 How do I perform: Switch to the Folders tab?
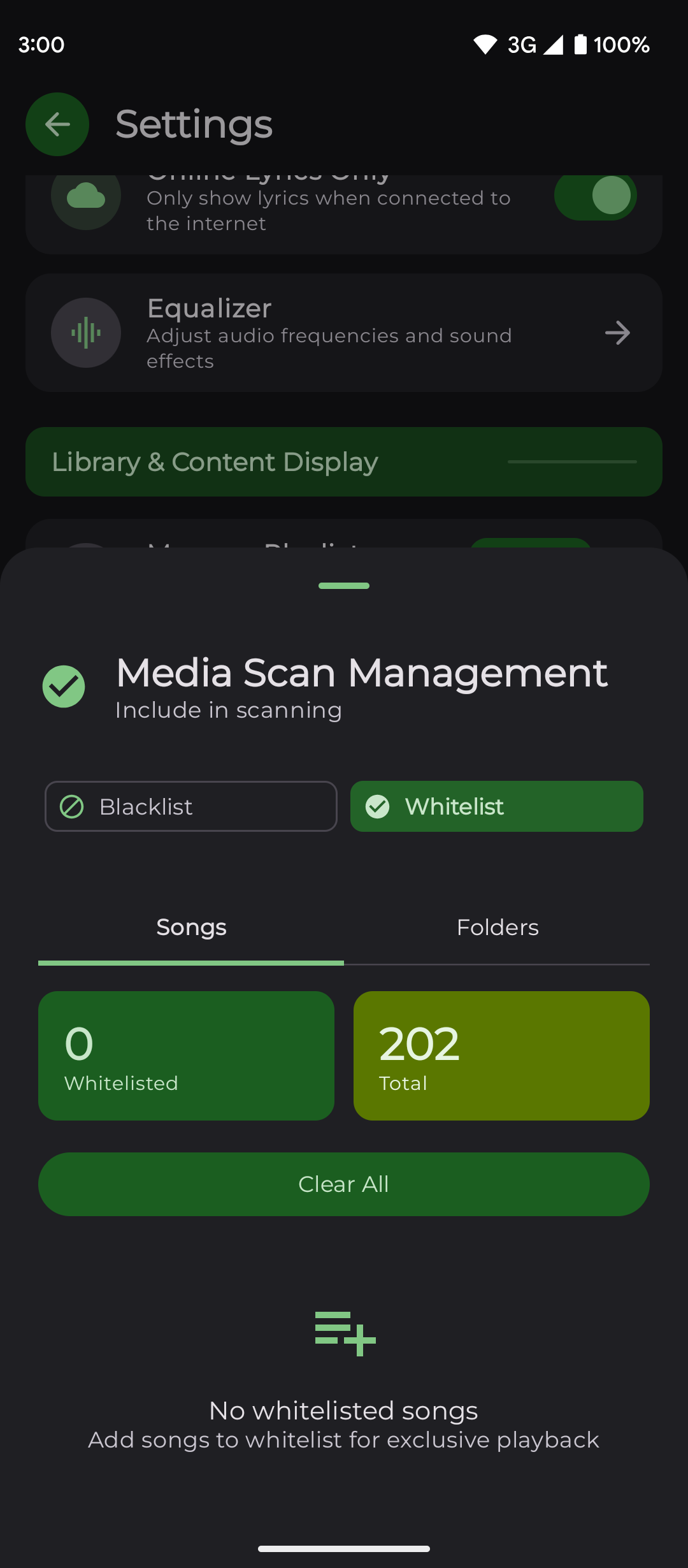coord(498,927)
